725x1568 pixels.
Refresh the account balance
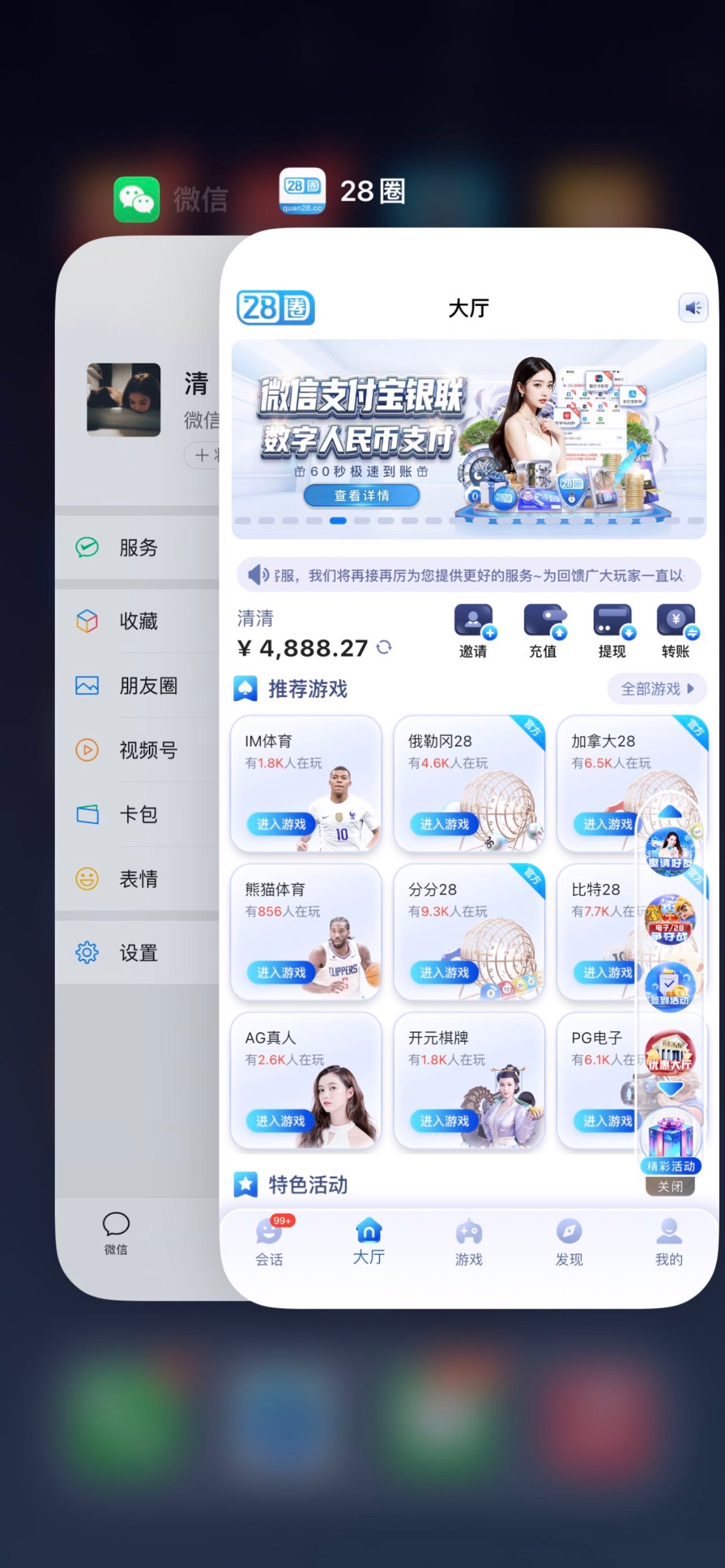click(x=385, y=647)
